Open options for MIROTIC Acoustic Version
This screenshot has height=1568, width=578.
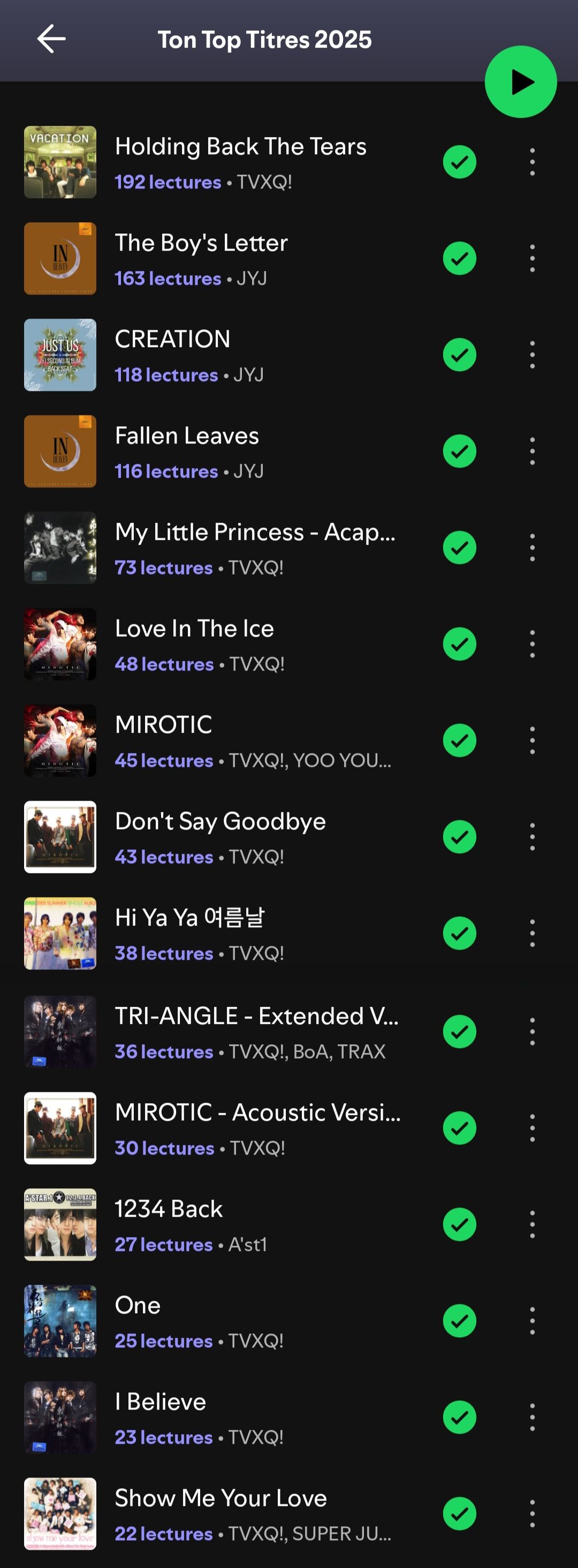(532, 1128)
